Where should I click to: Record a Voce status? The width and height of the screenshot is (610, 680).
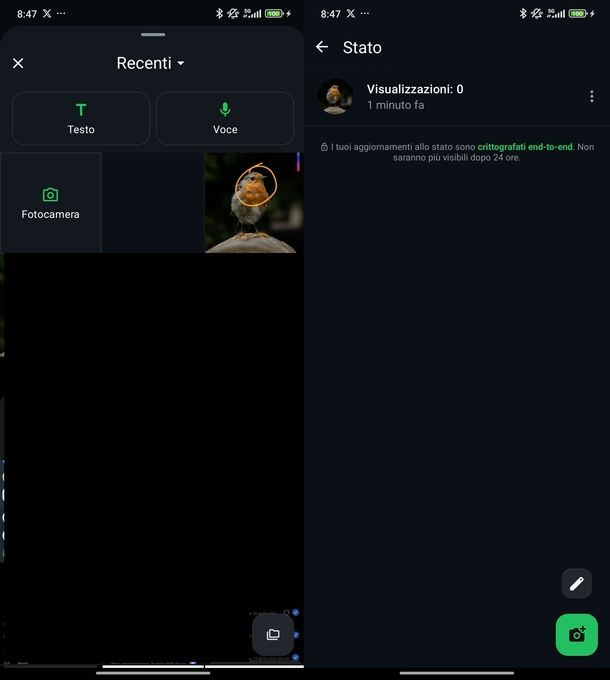pyautogui.click(x=225, y=118)
